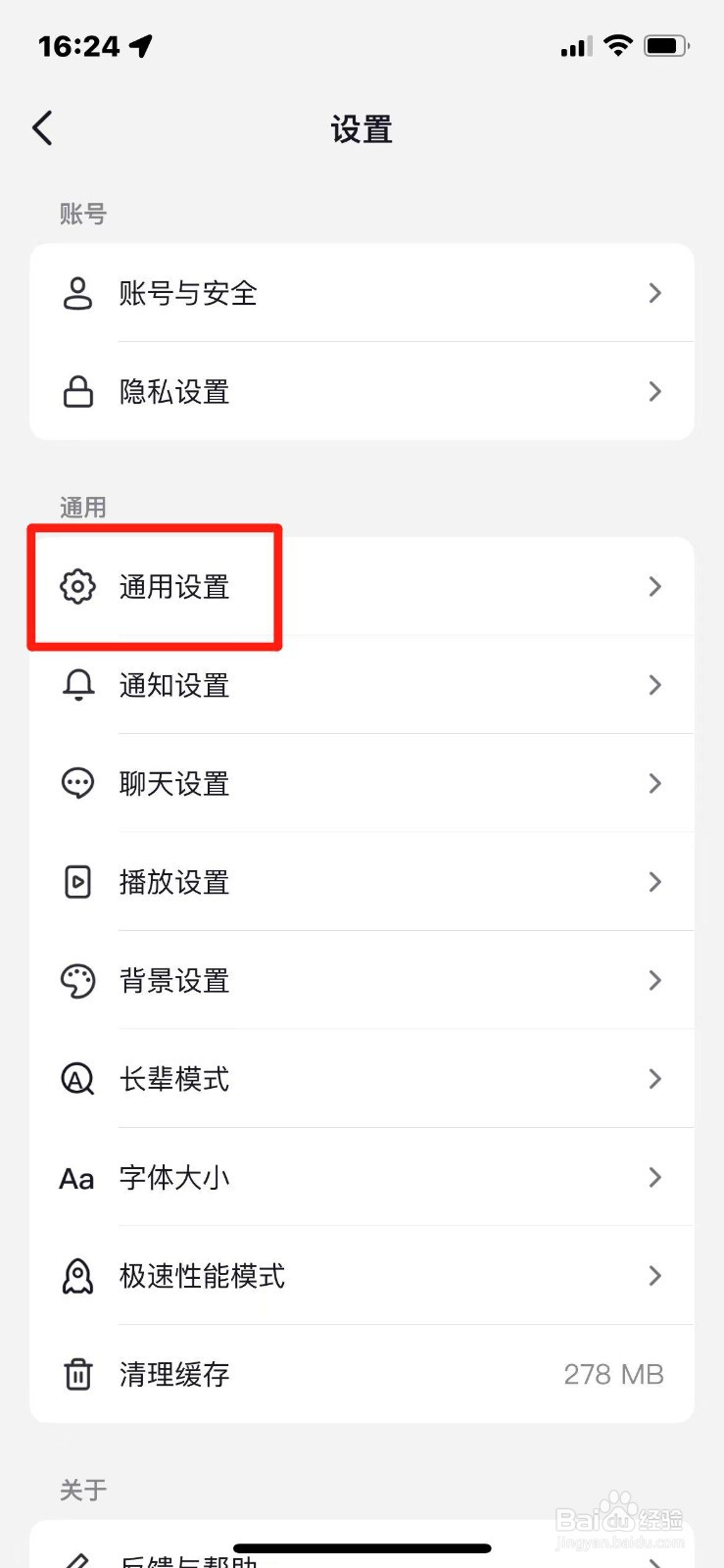
Task: Tap the person icon beside 账号与安全
Action: 76,292
